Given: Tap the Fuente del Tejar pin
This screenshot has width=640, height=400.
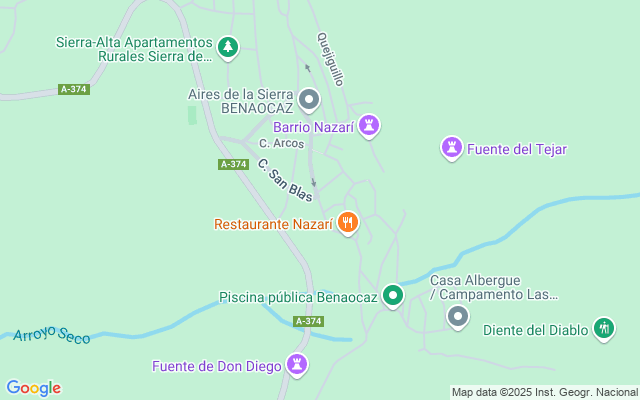Looking at the screenshot, I should pos(452,148).
